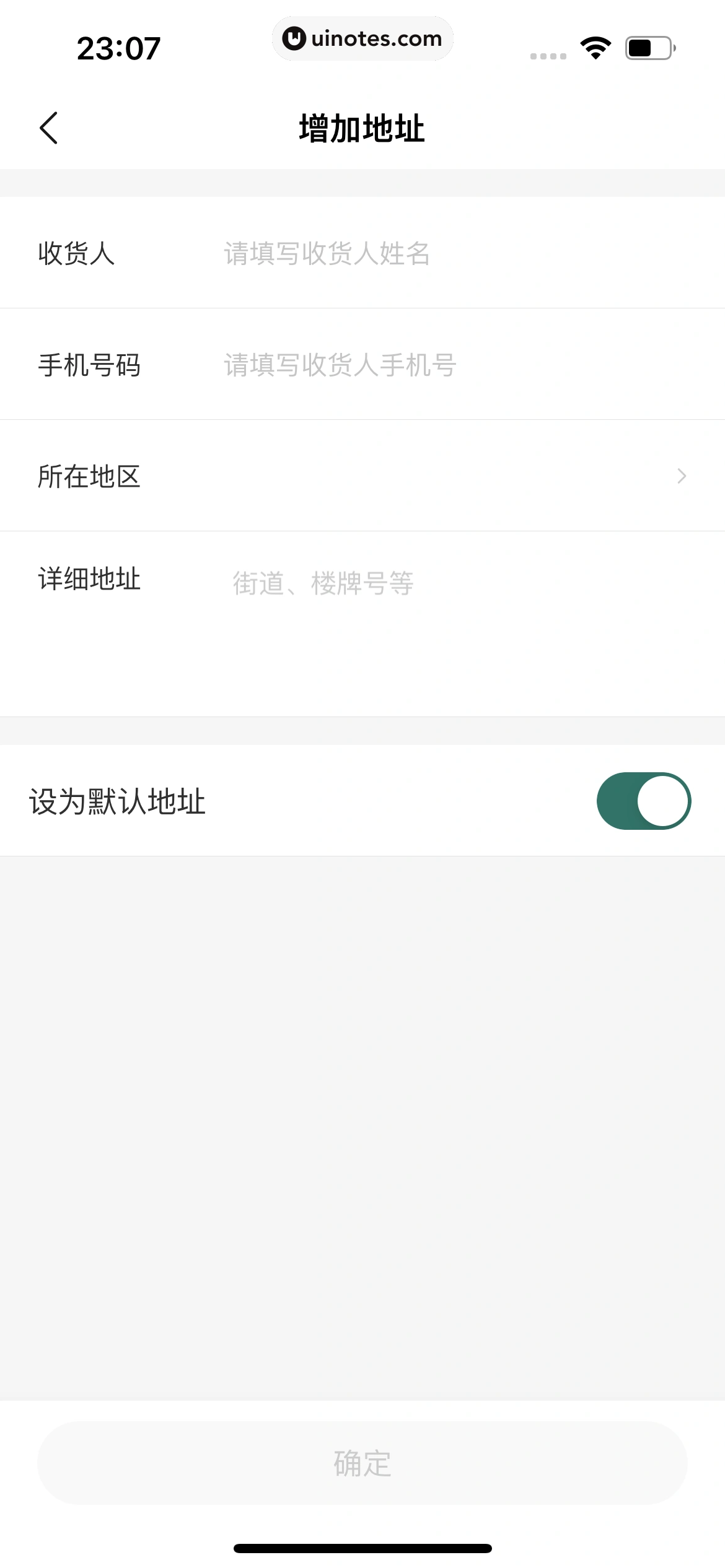Open the region picker via the chevron
The height and width of the screenshot is (1568, 725).
(x=682, y=476)
